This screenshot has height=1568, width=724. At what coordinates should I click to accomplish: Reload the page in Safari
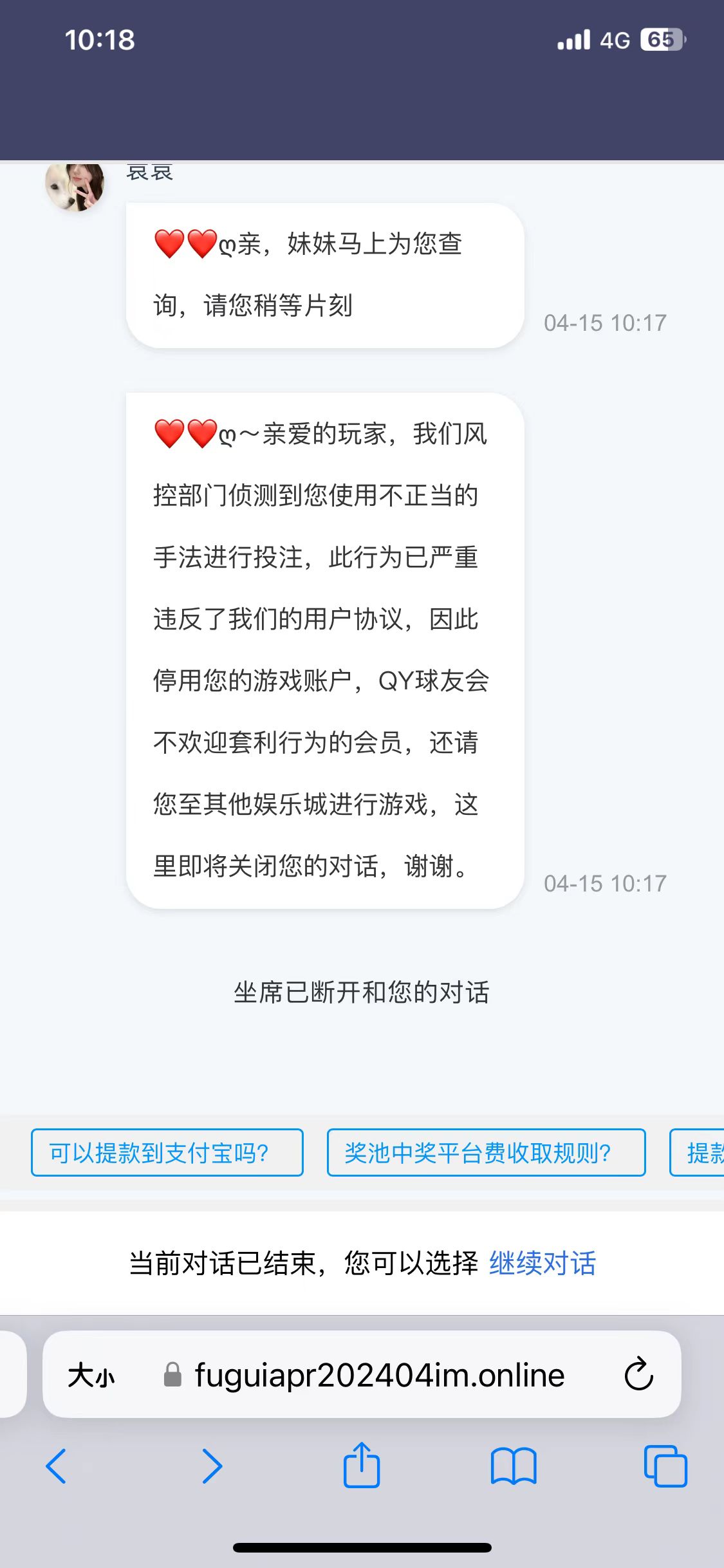(638, 1375)
